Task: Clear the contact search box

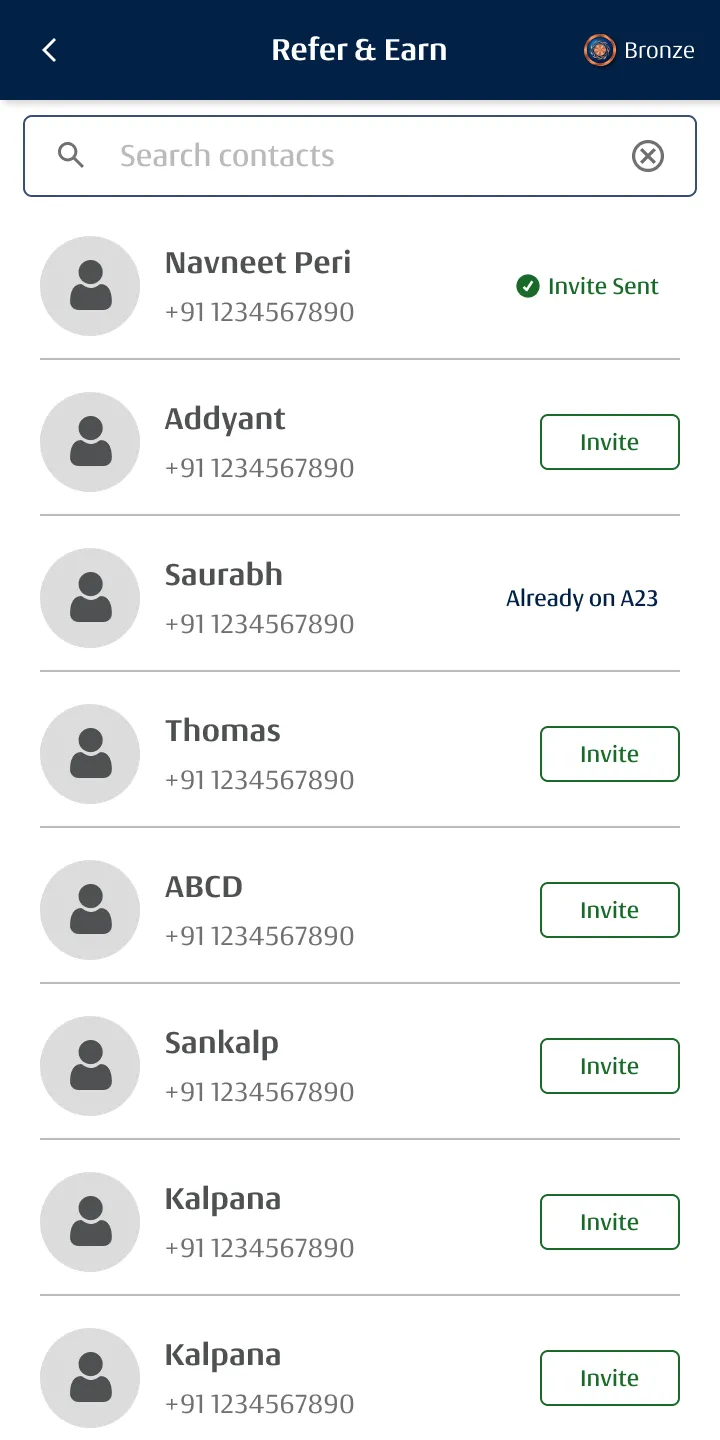Action: [648, 156]
